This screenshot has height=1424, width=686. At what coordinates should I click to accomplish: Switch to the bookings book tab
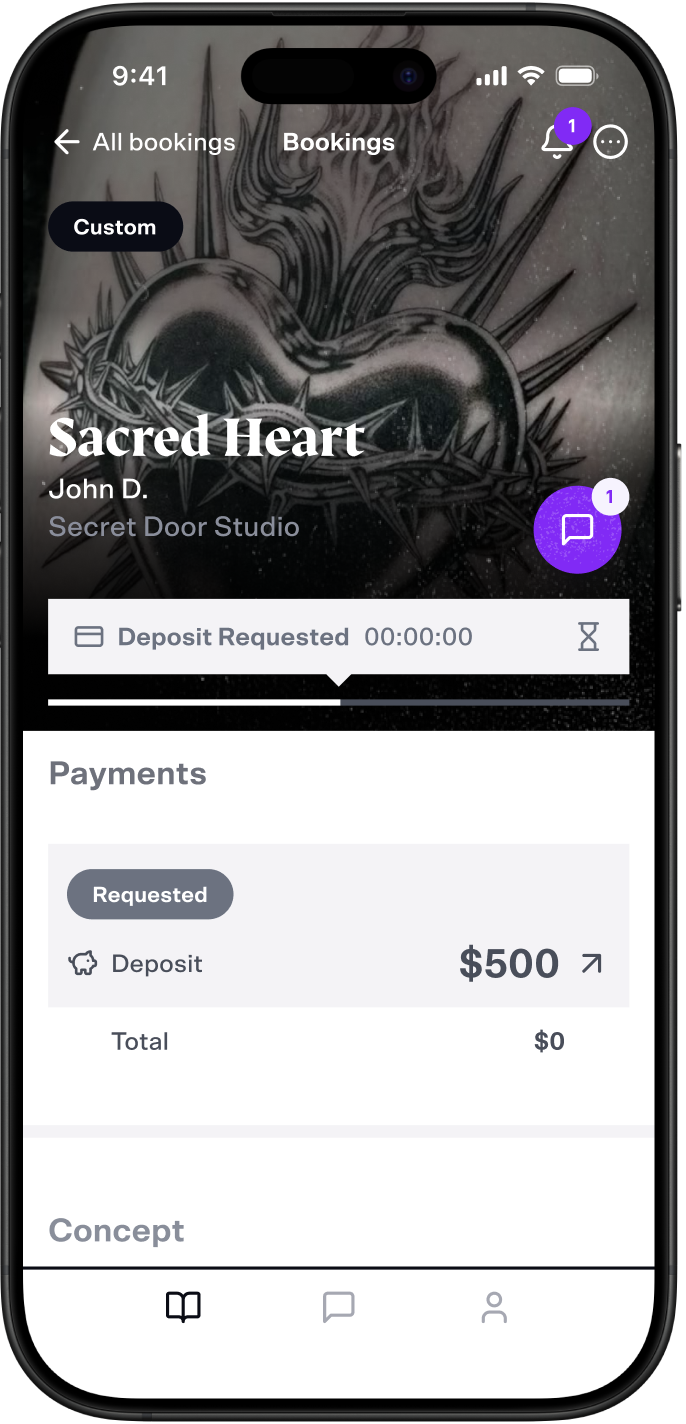[183, 1306]
